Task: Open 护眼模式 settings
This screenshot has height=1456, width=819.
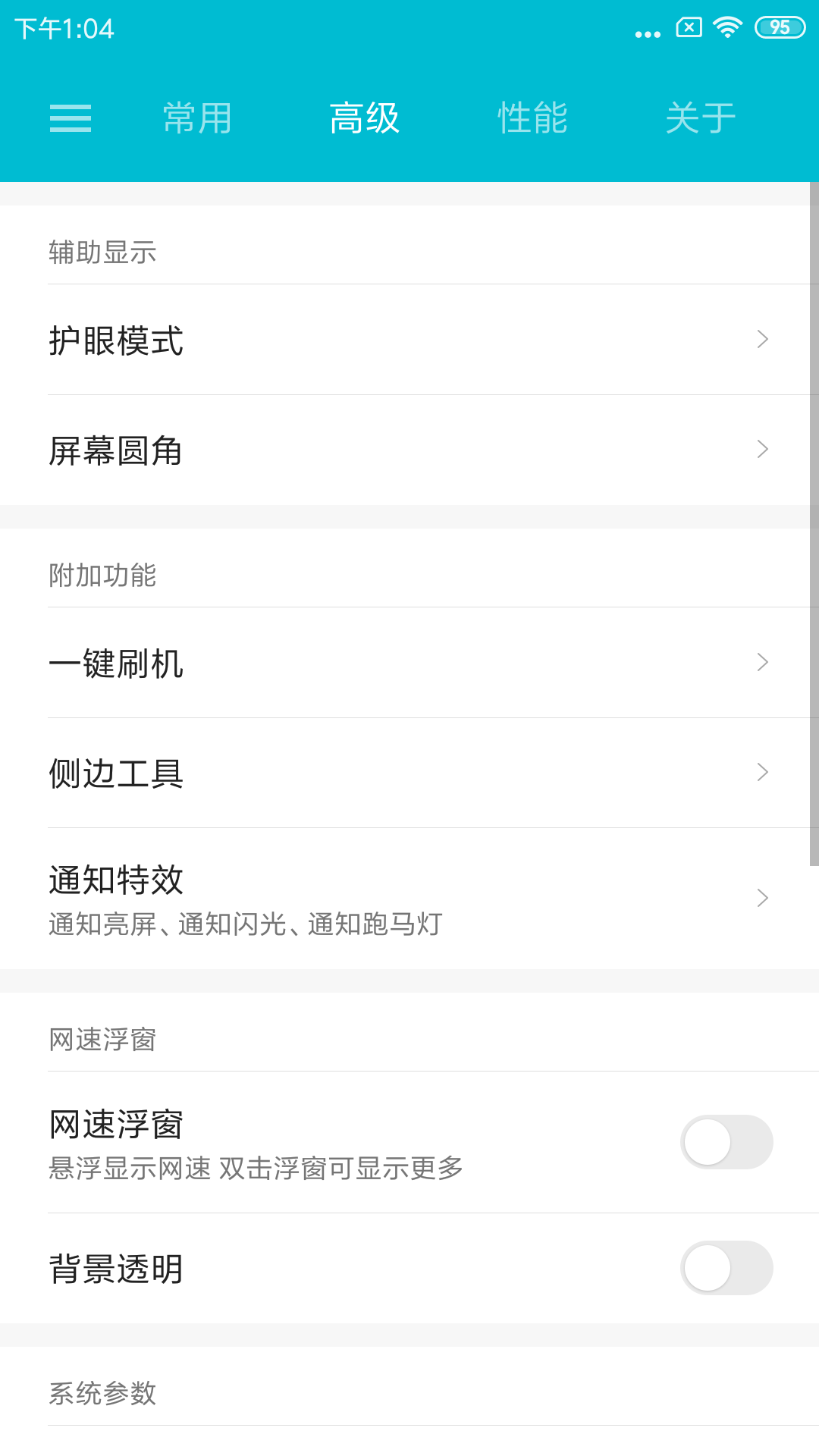Action: click(409, 340)
